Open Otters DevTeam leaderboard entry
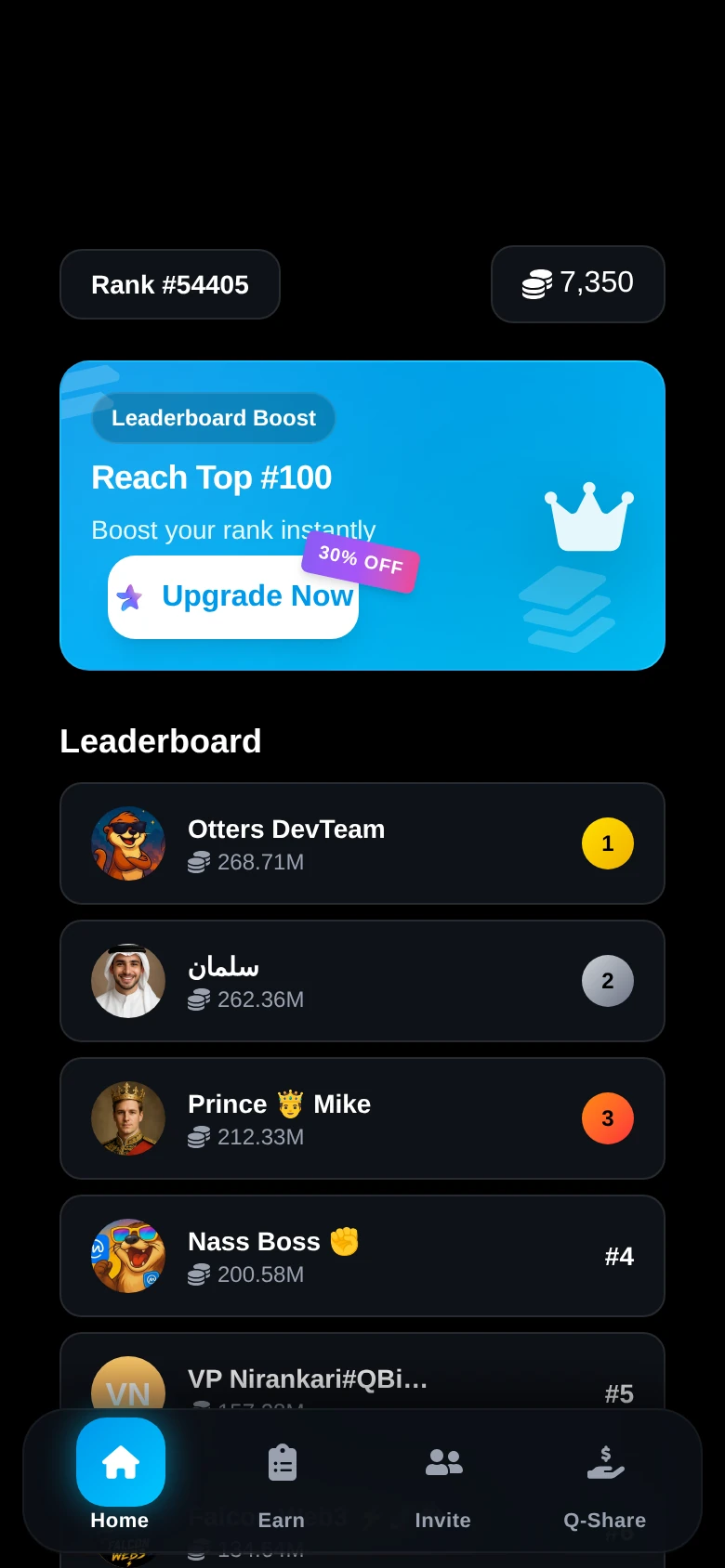725x1568 pixels. pyautogui.click(x=362, y=843)
